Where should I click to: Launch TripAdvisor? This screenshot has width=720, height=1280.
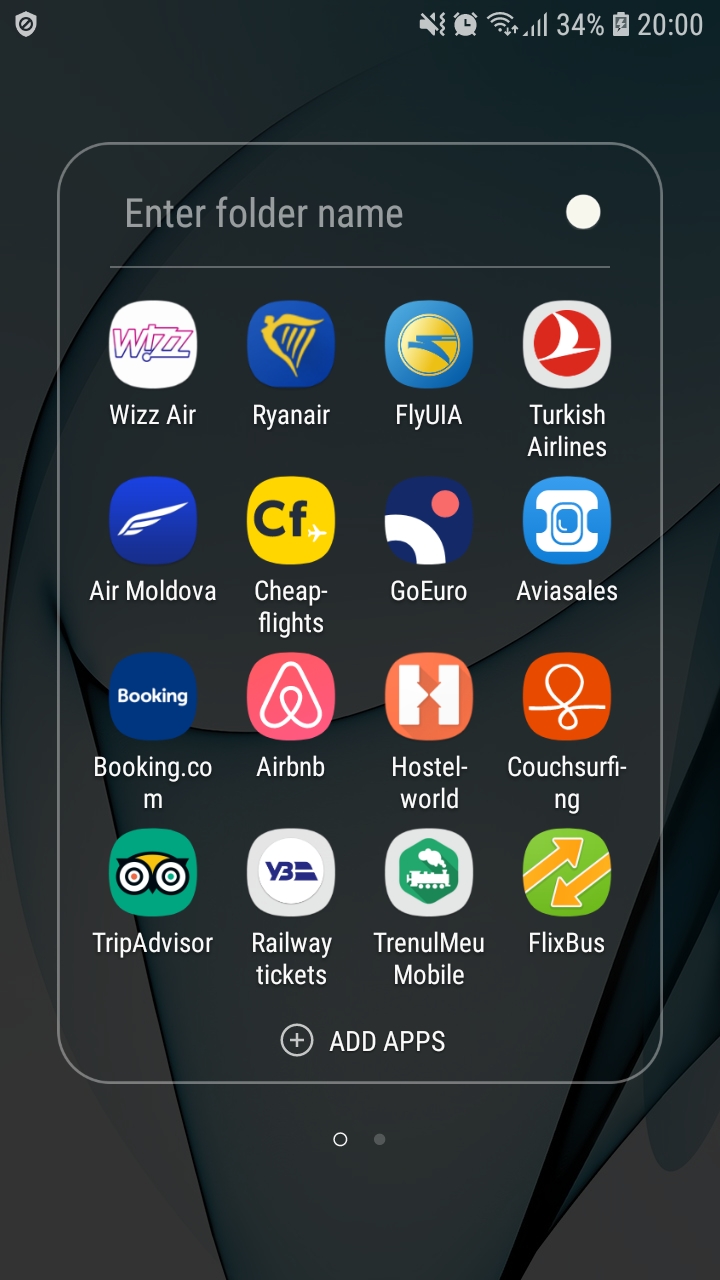pyautogui.click(x=153, y=873)
